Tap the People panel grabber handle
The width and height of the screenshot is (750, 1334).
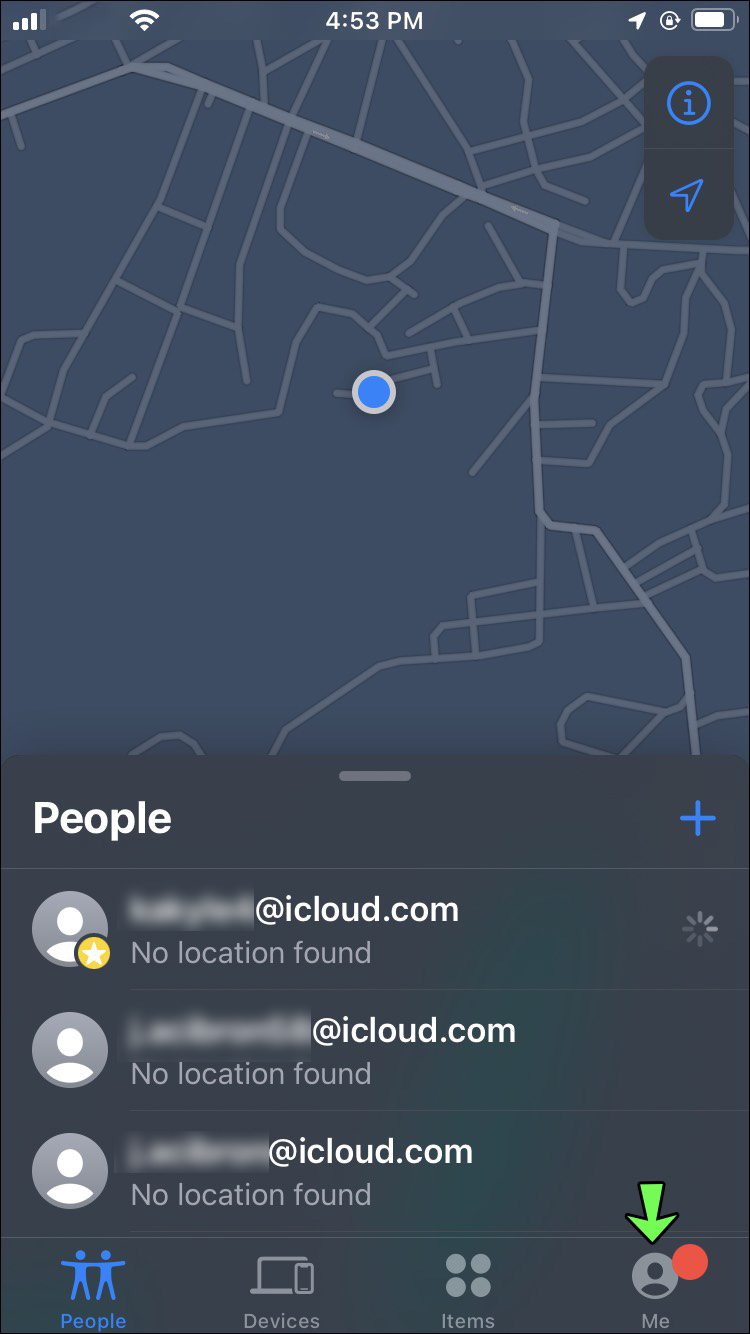(375, 776)
